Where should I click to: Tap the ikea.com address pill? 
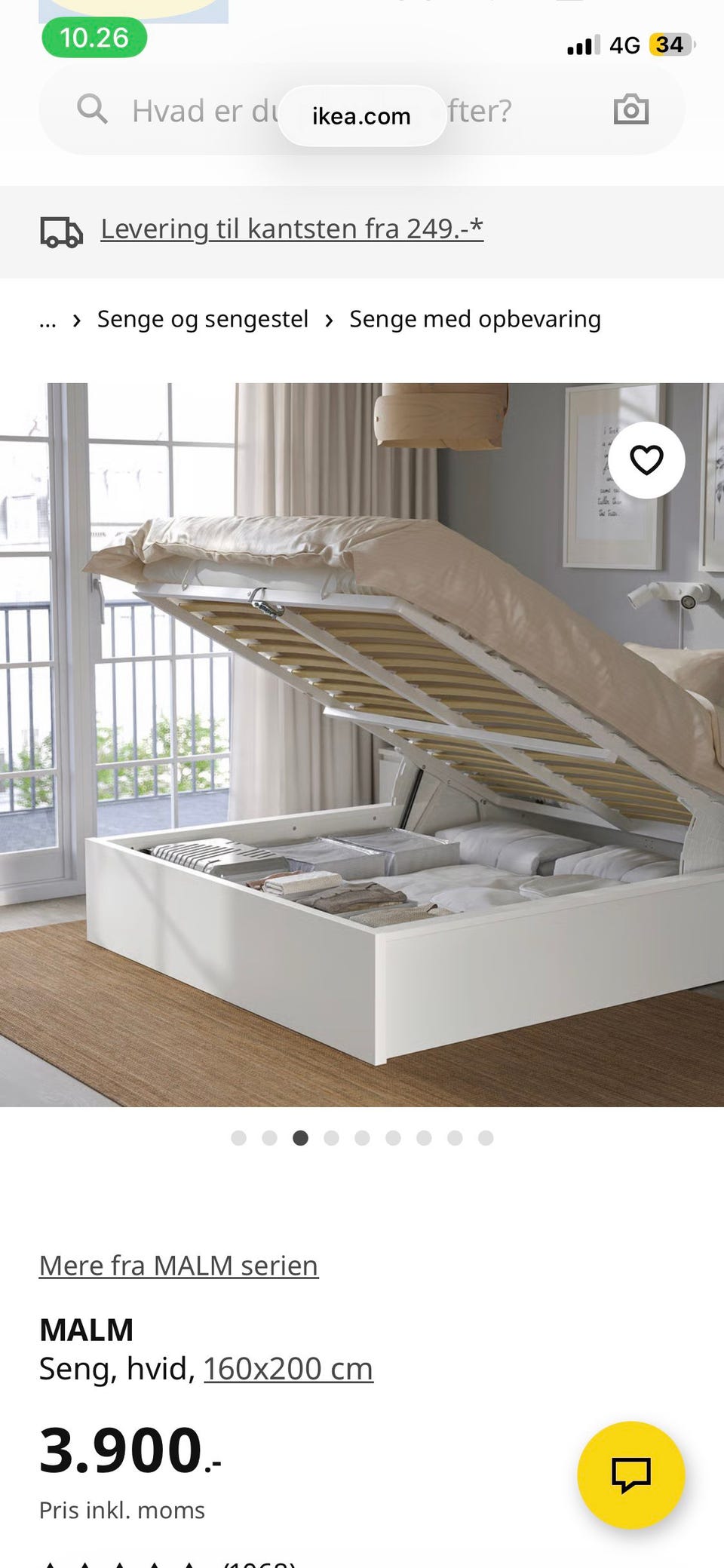[x=362, y=116]
